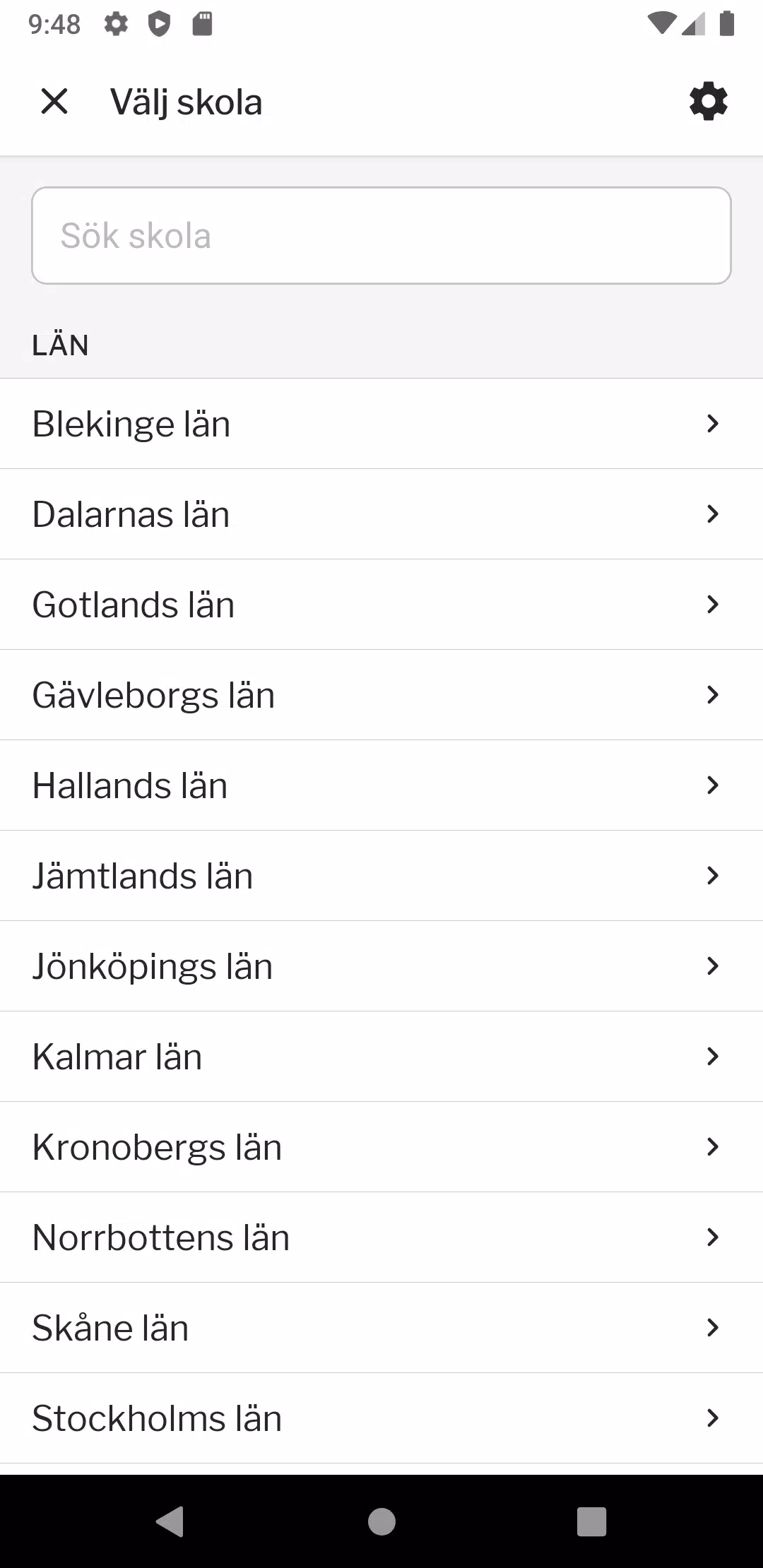763x1568 pixels.
Task: Open Blekinge län
Action: [381, 424]
